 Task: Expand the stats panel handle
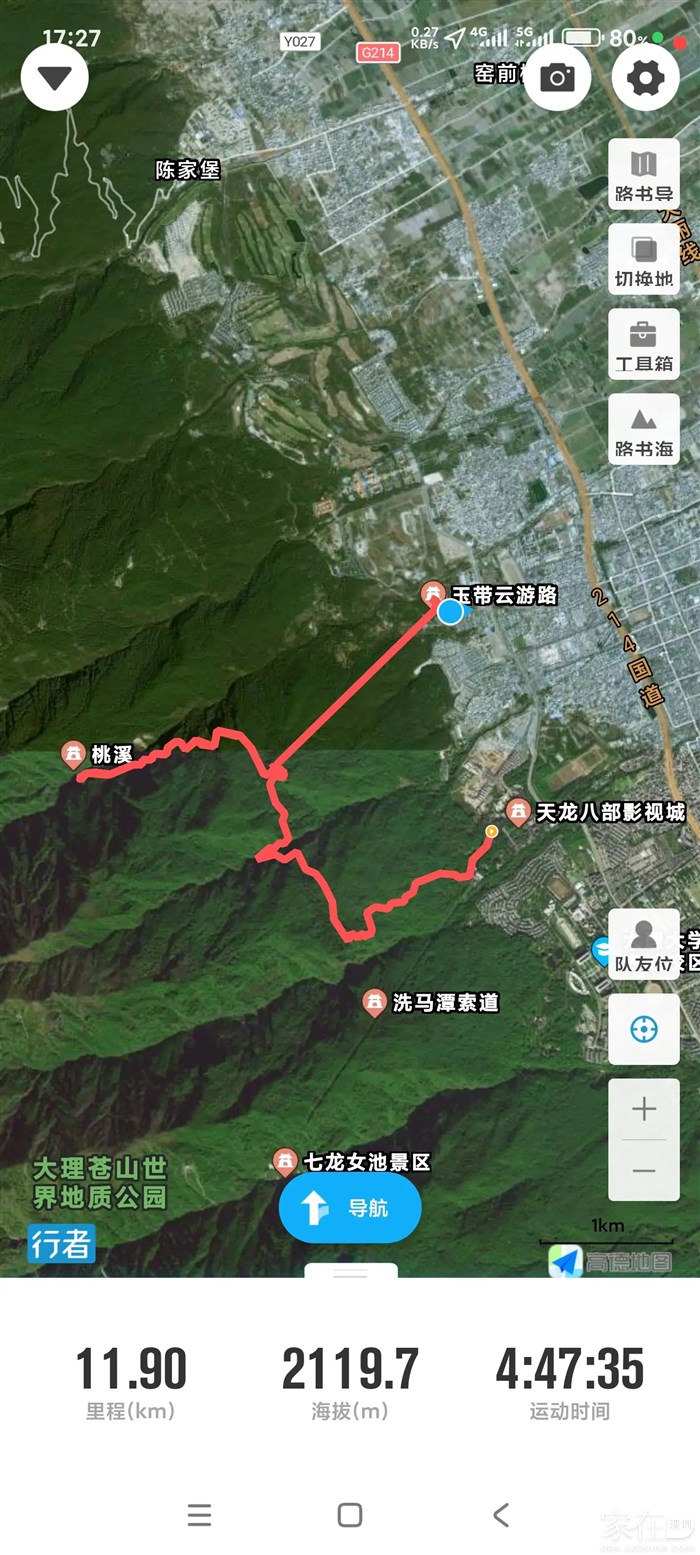[x=350, y=1272]
